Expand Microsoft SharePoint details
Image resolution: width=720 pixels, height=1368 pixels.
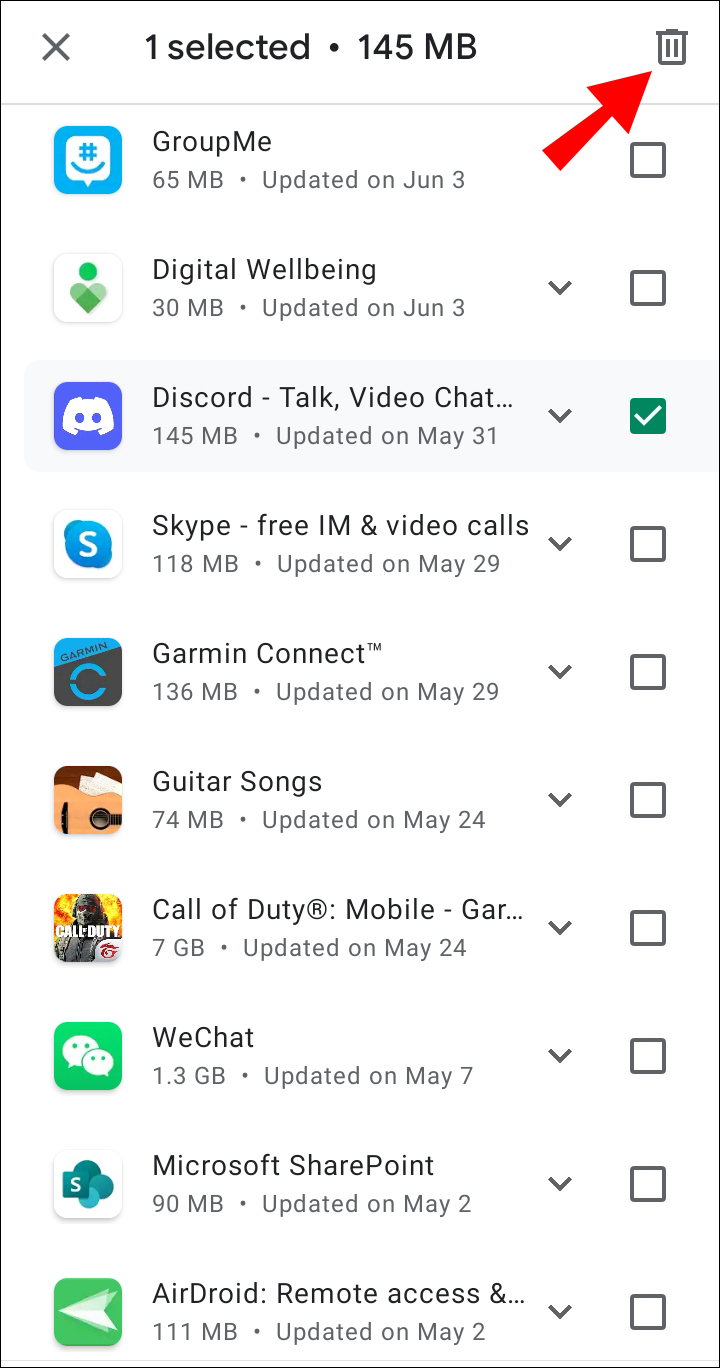[560, 1184]
